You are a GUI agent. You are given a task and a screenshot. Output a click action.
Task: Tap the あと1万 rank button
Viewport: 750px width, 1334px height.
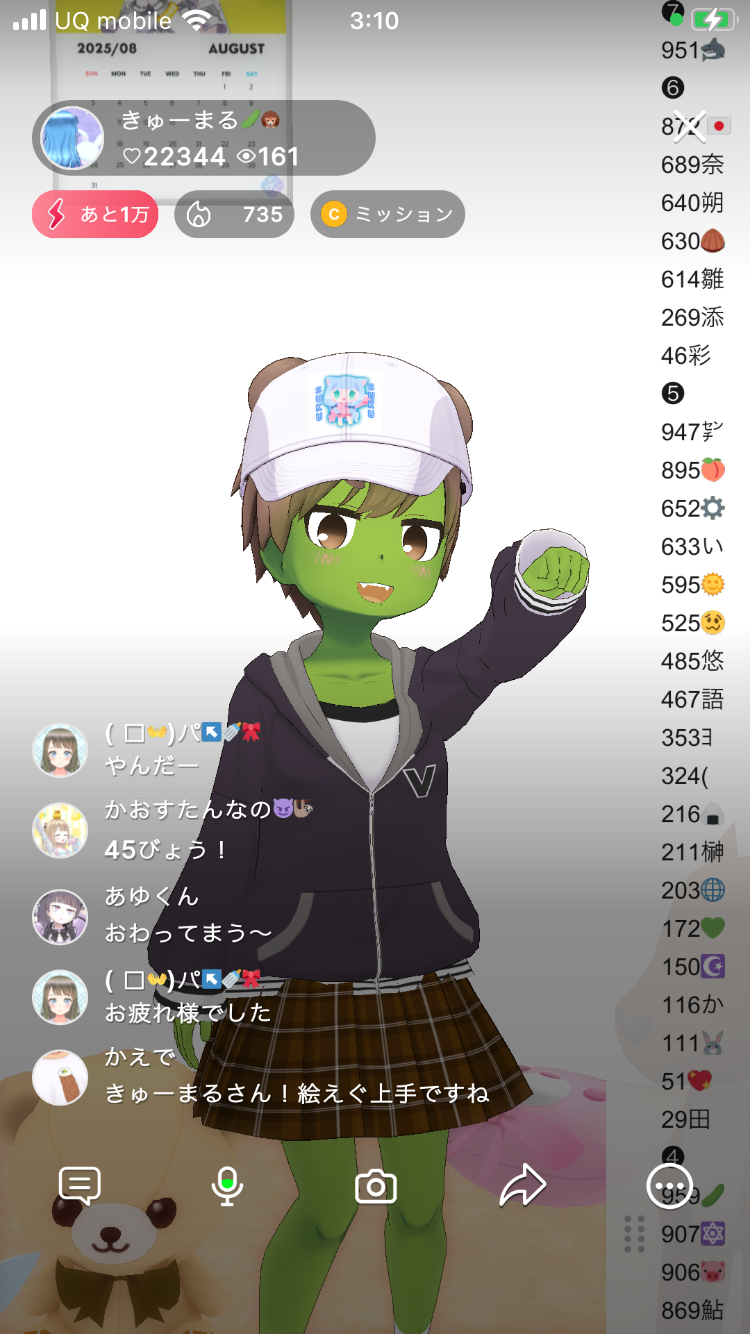(95, 214)
